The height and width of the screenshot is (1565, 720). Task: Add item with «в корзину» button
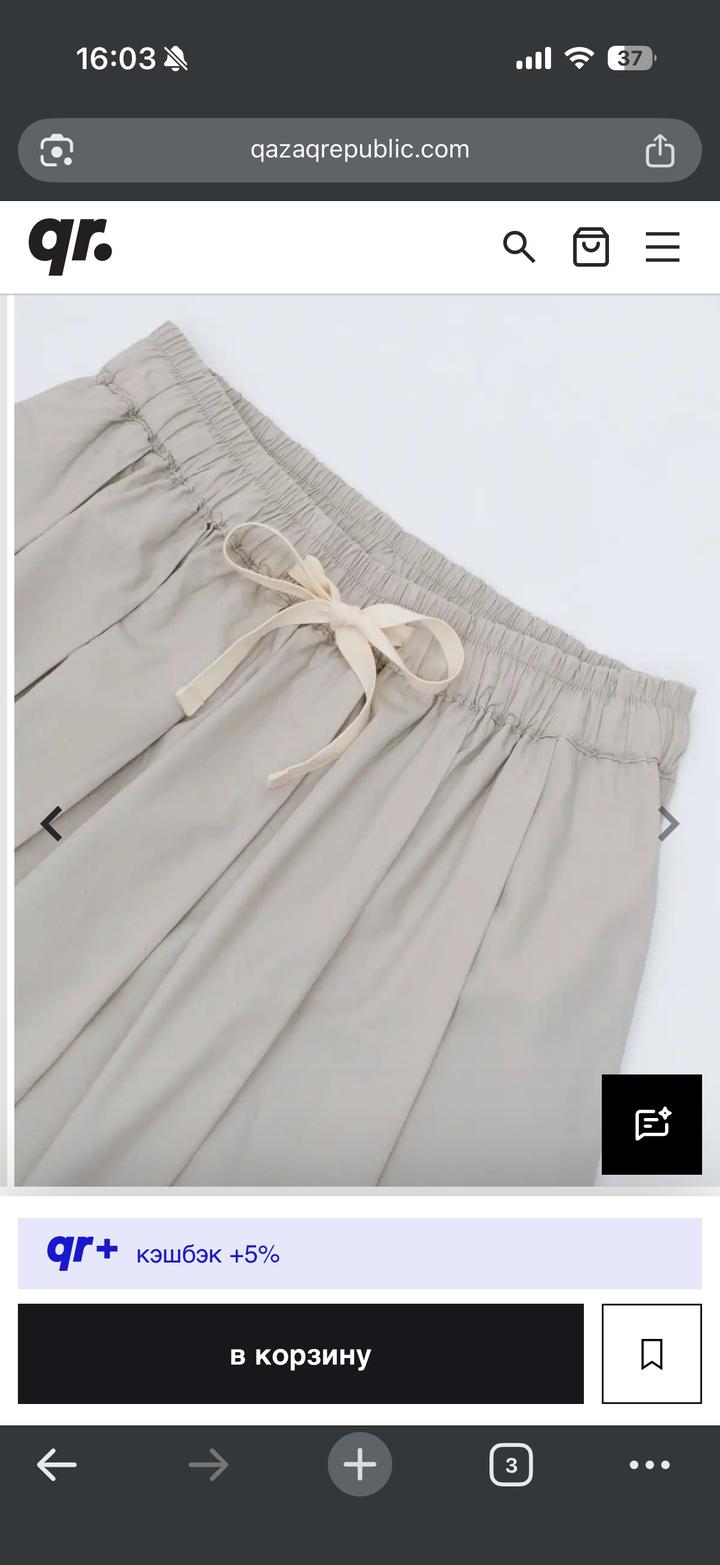(300, 1354)
